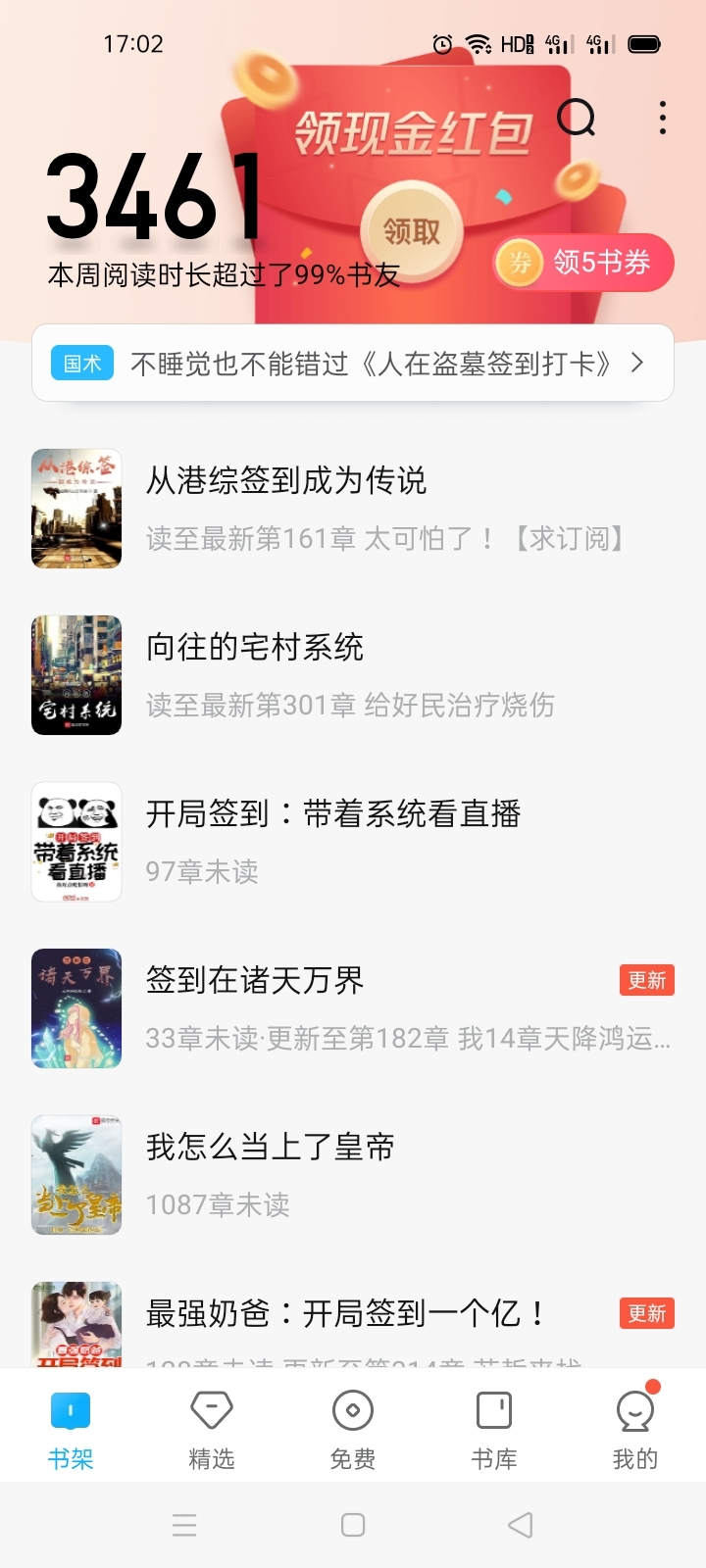Switch to the 精选 tab
Screen dimensions: 706x1568
coord(212,1431)
